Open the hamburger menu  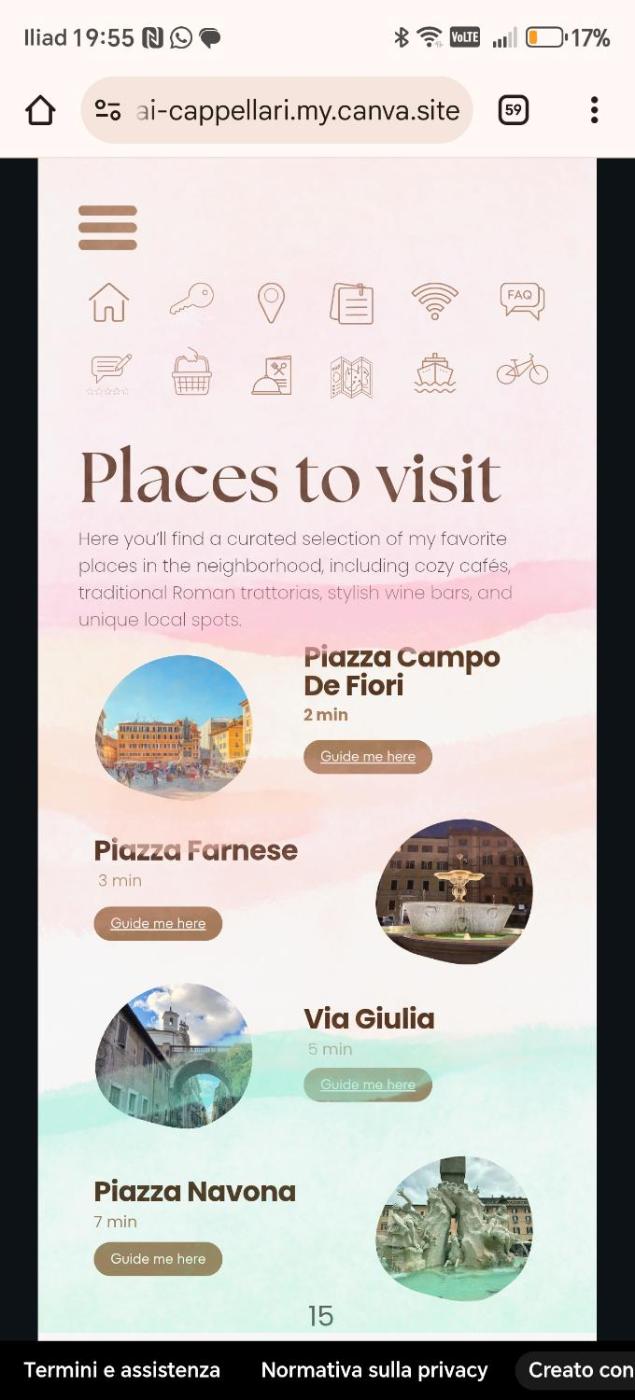point(107,228)
